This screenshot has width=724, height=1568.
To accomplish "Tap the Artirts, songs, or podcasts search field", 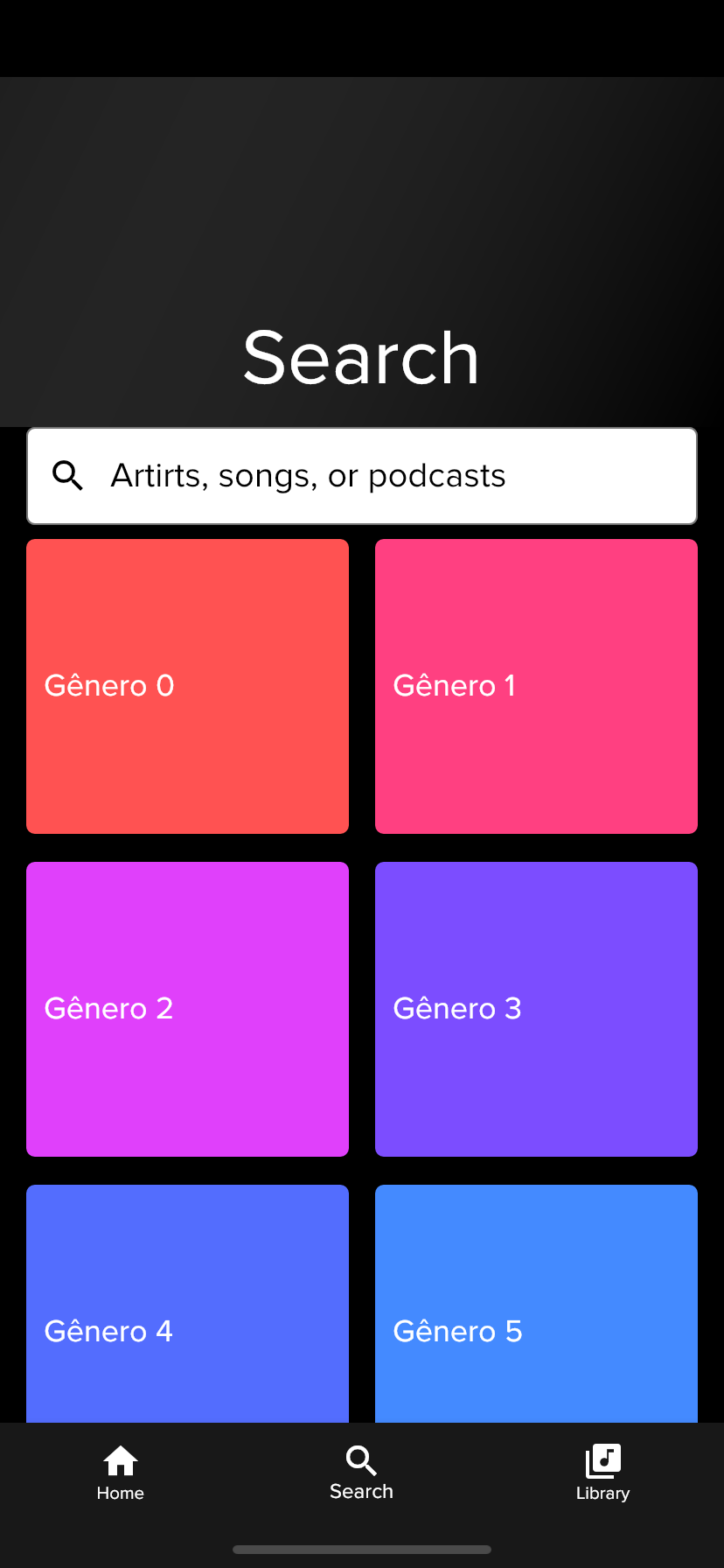I will (x=362, y=476).
